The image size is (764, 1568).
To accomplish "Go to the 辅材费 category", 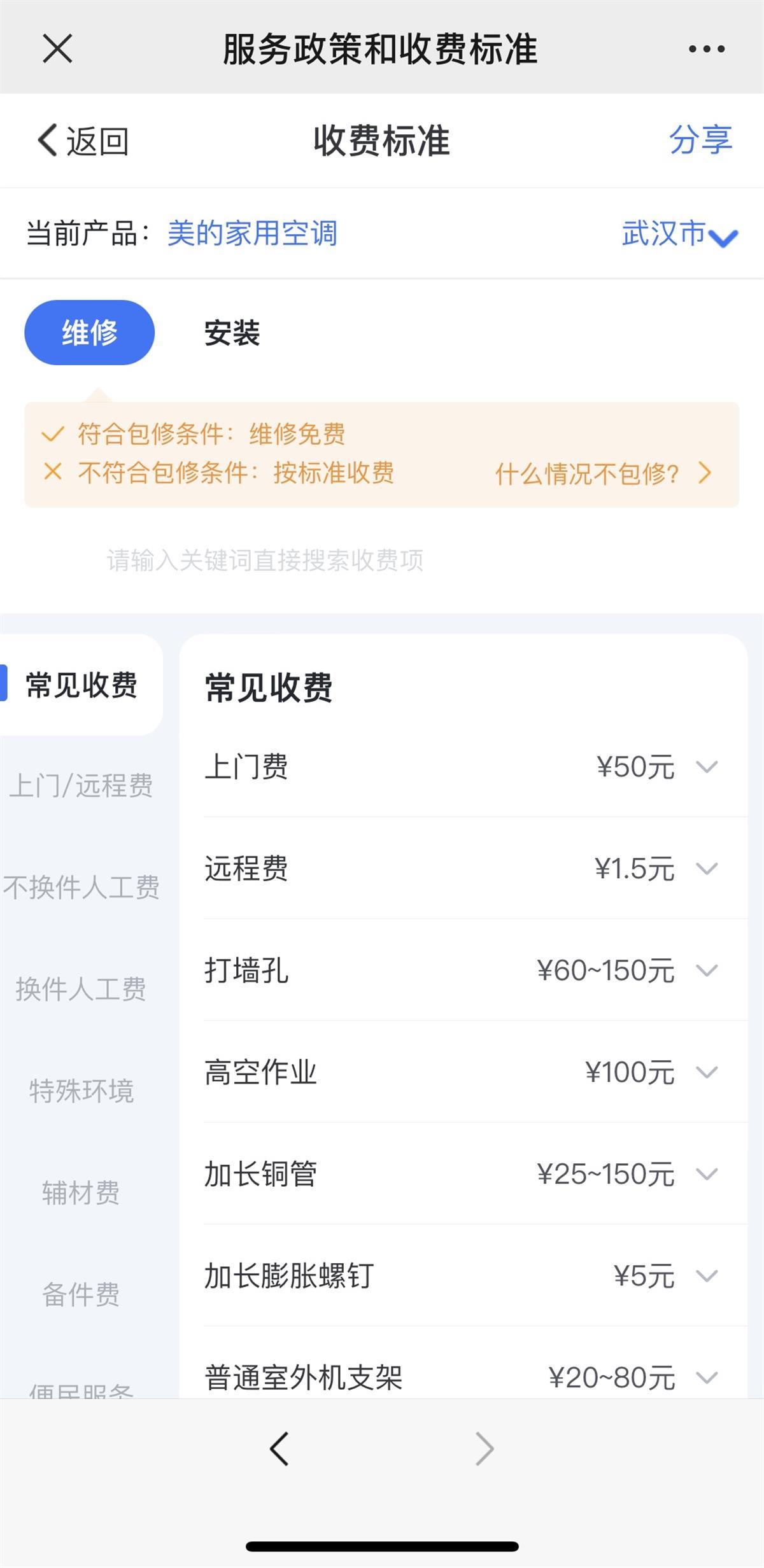I will tap(81, 1193).
